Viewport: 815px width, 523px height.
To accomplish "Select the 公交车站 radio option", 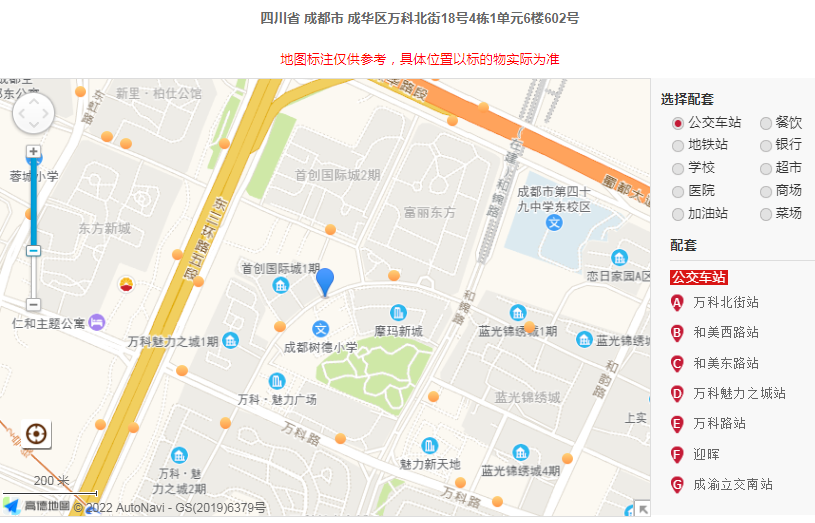I will click(679, 123).
